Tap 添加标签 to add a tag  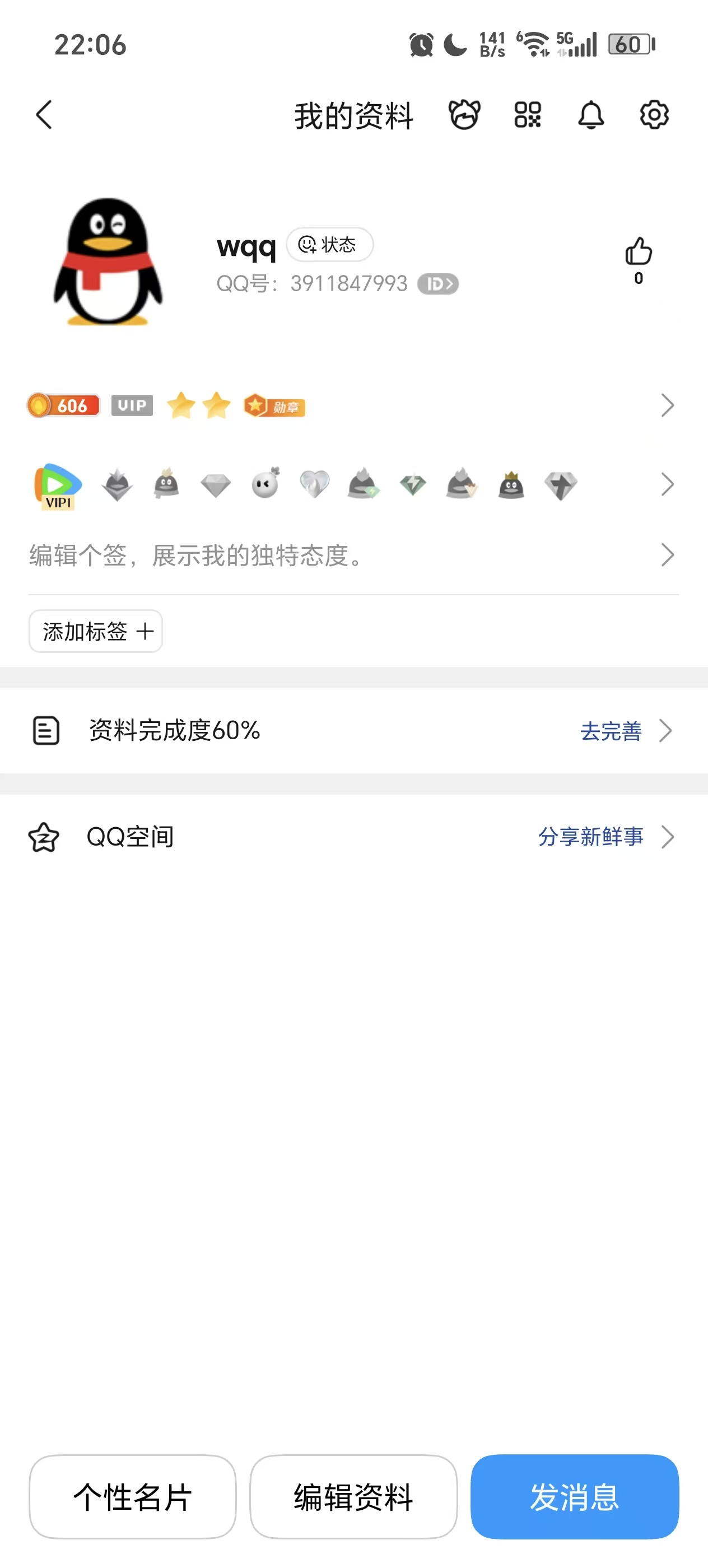tap(96, 631)
